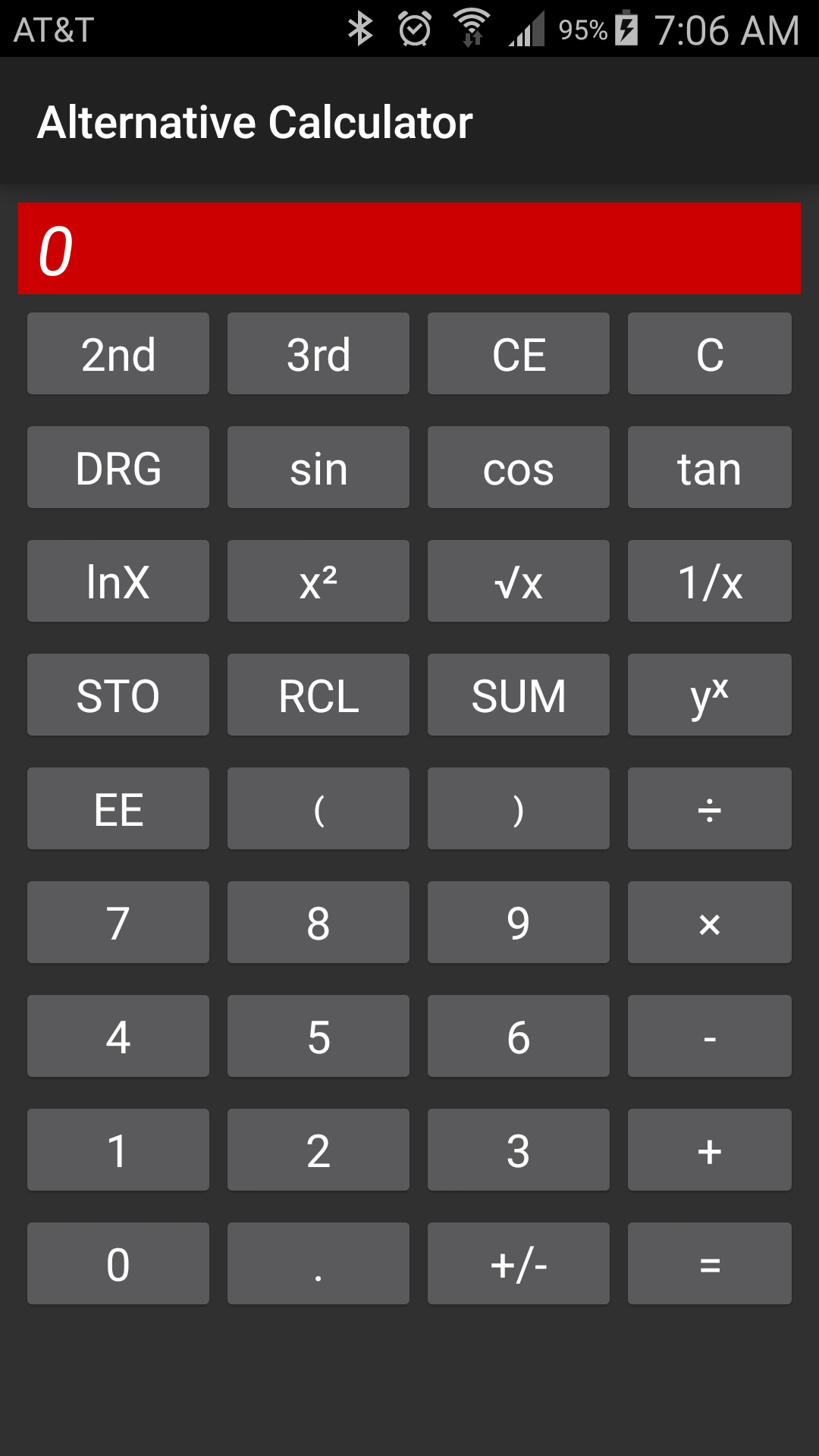
Task: Tap the cos key
Action: tap(519, 467)
